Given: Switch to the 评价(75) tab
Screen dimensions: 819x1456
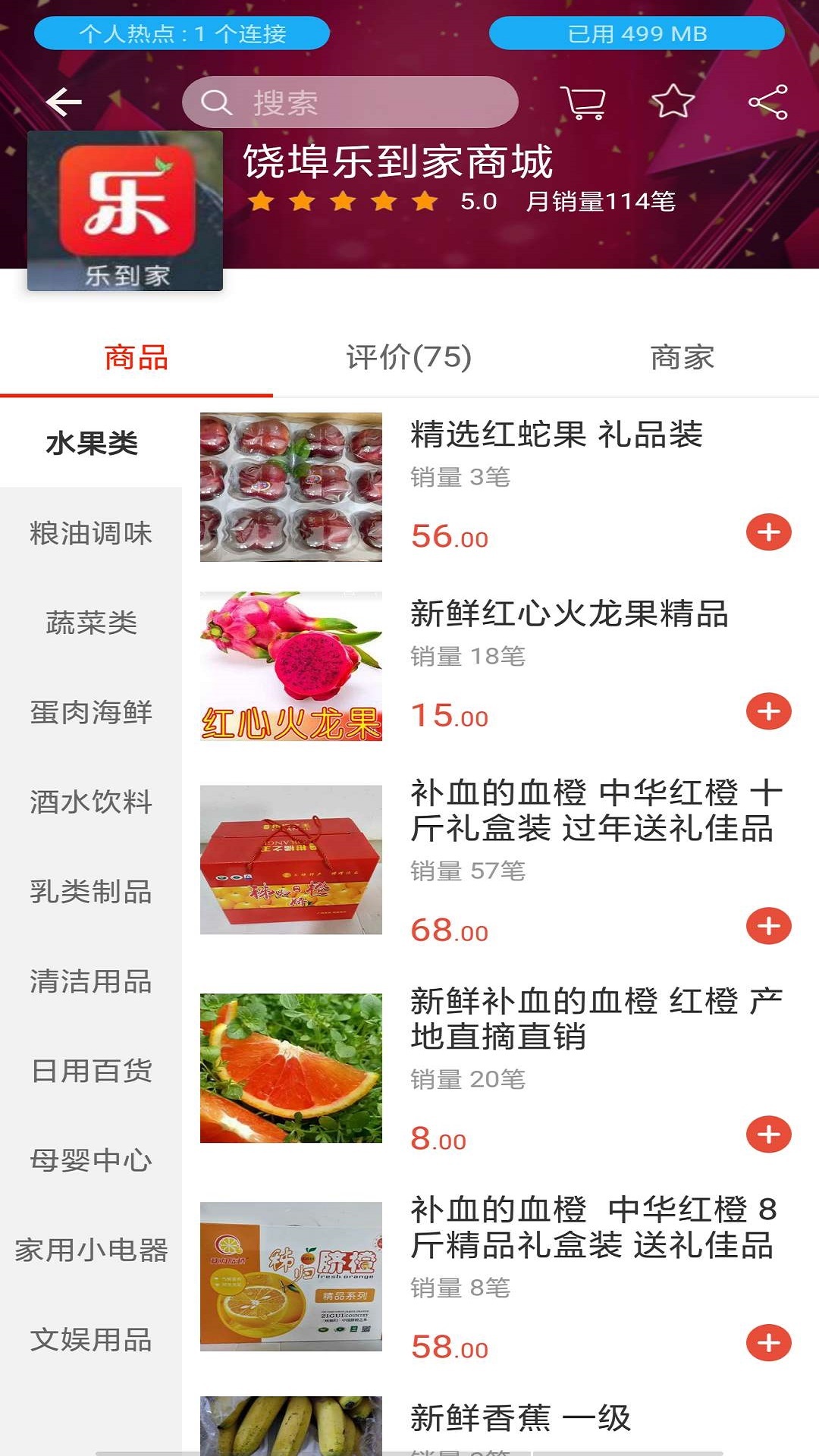Looking at the screenshot, I should [x=409, y=357].
